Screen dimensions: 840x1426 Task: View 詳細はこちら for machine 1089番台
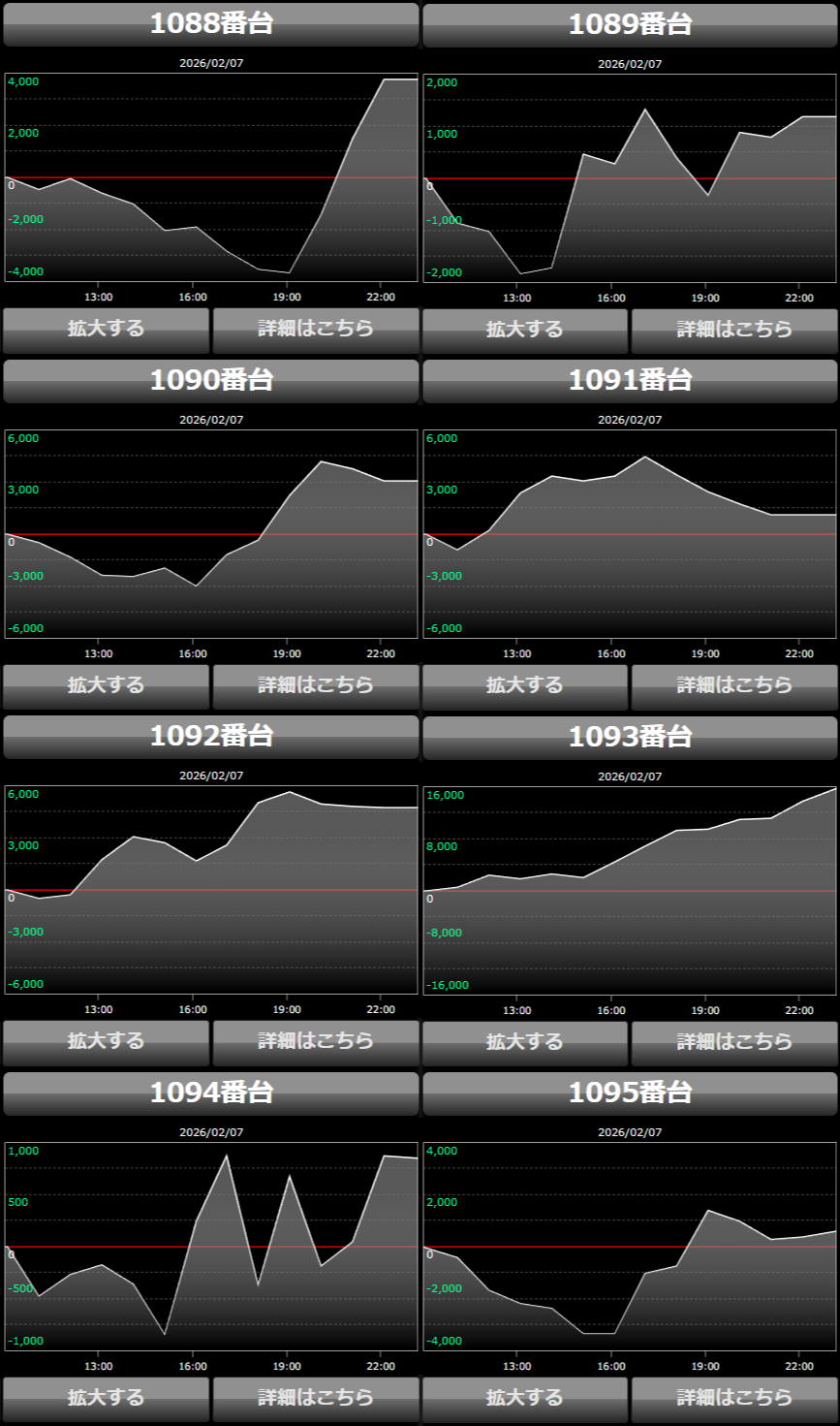click(x=734, y=330)
